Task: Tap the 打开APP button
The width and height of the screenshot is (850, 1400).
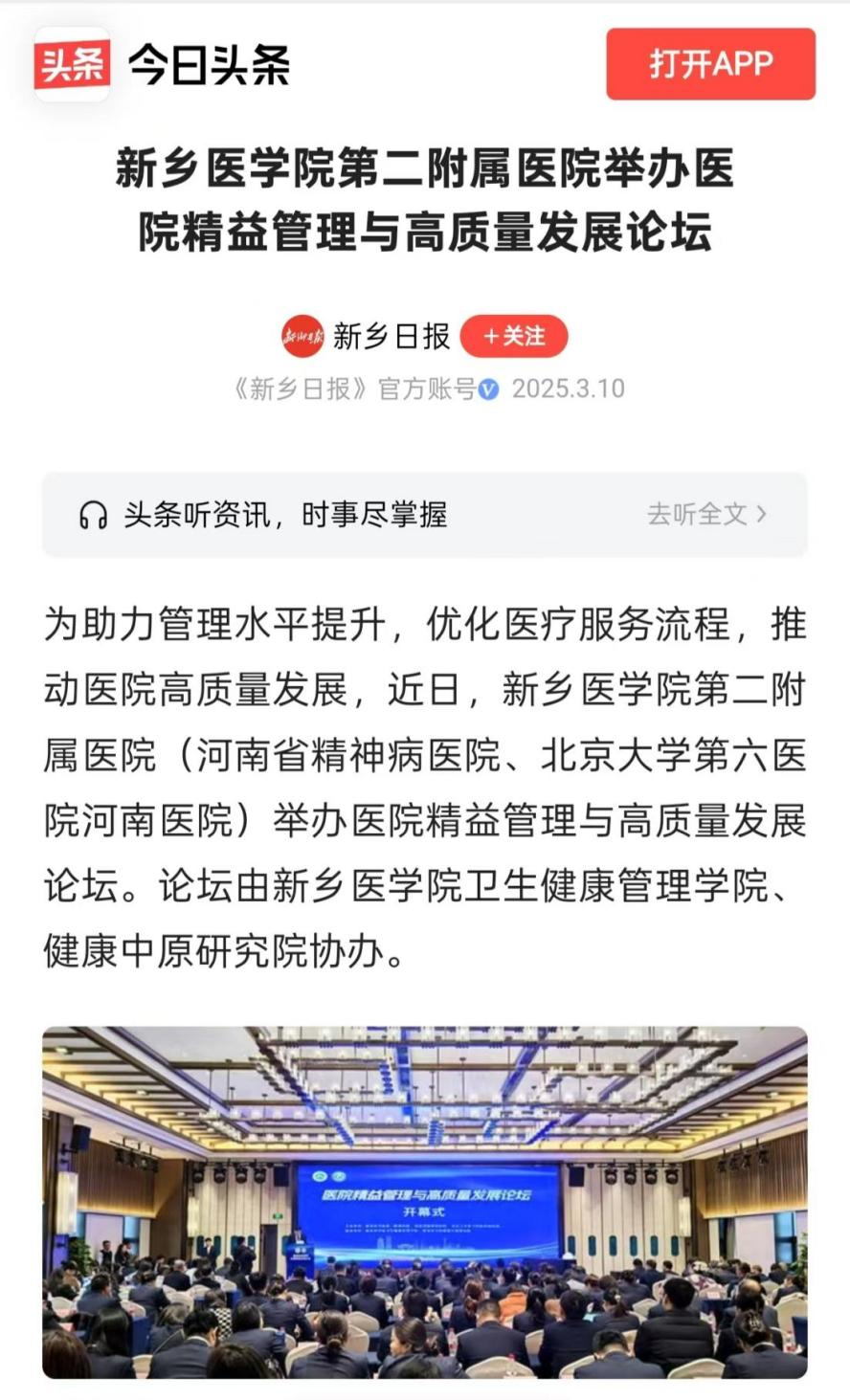Action: point(710,64)
